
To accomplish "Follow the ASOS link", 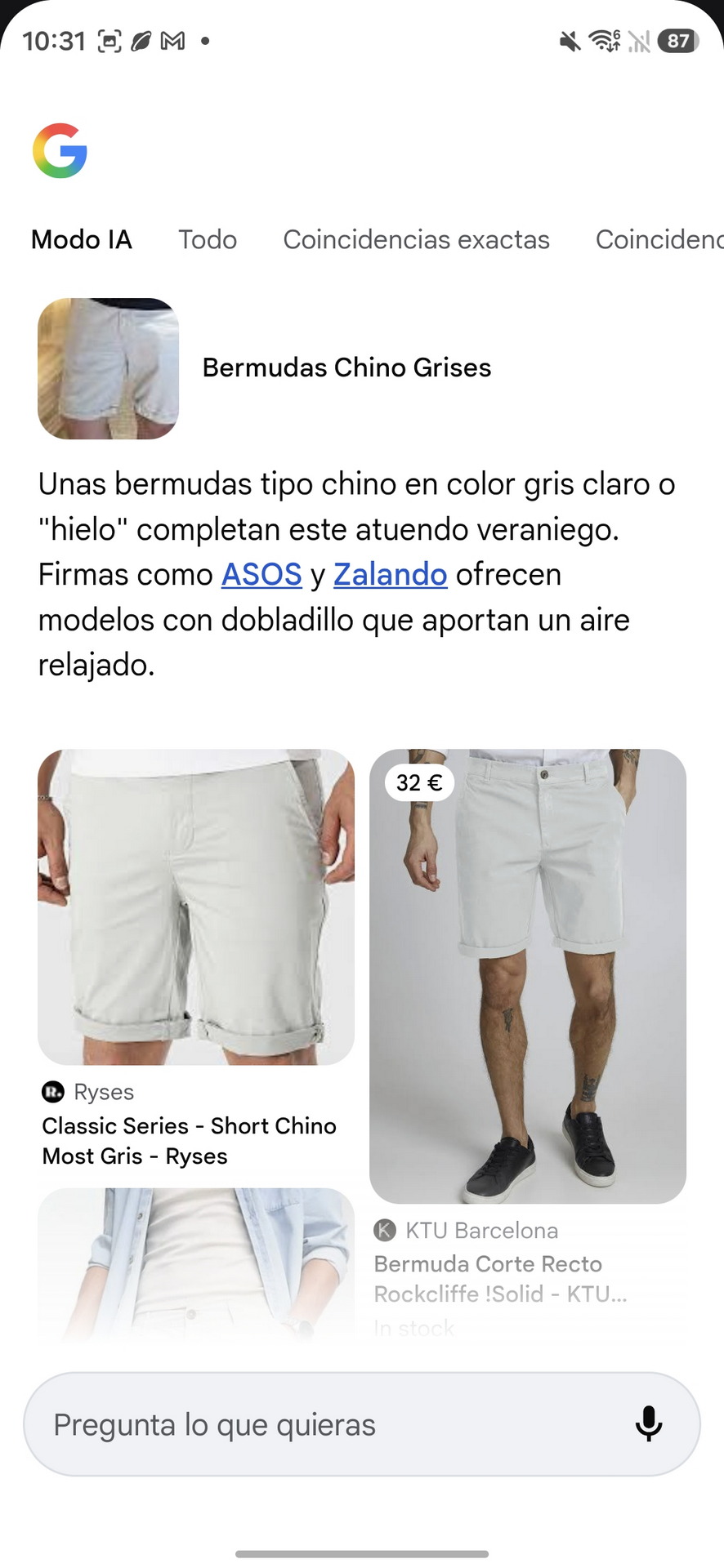I will (x=261, y=575).
